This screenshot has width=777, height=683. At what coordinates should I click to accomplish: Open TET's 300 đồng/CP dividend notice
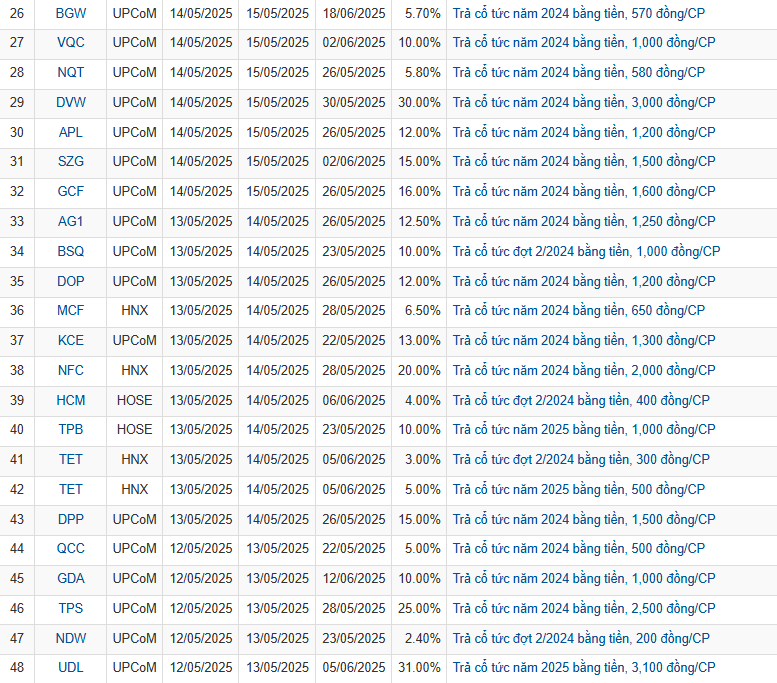581,459
